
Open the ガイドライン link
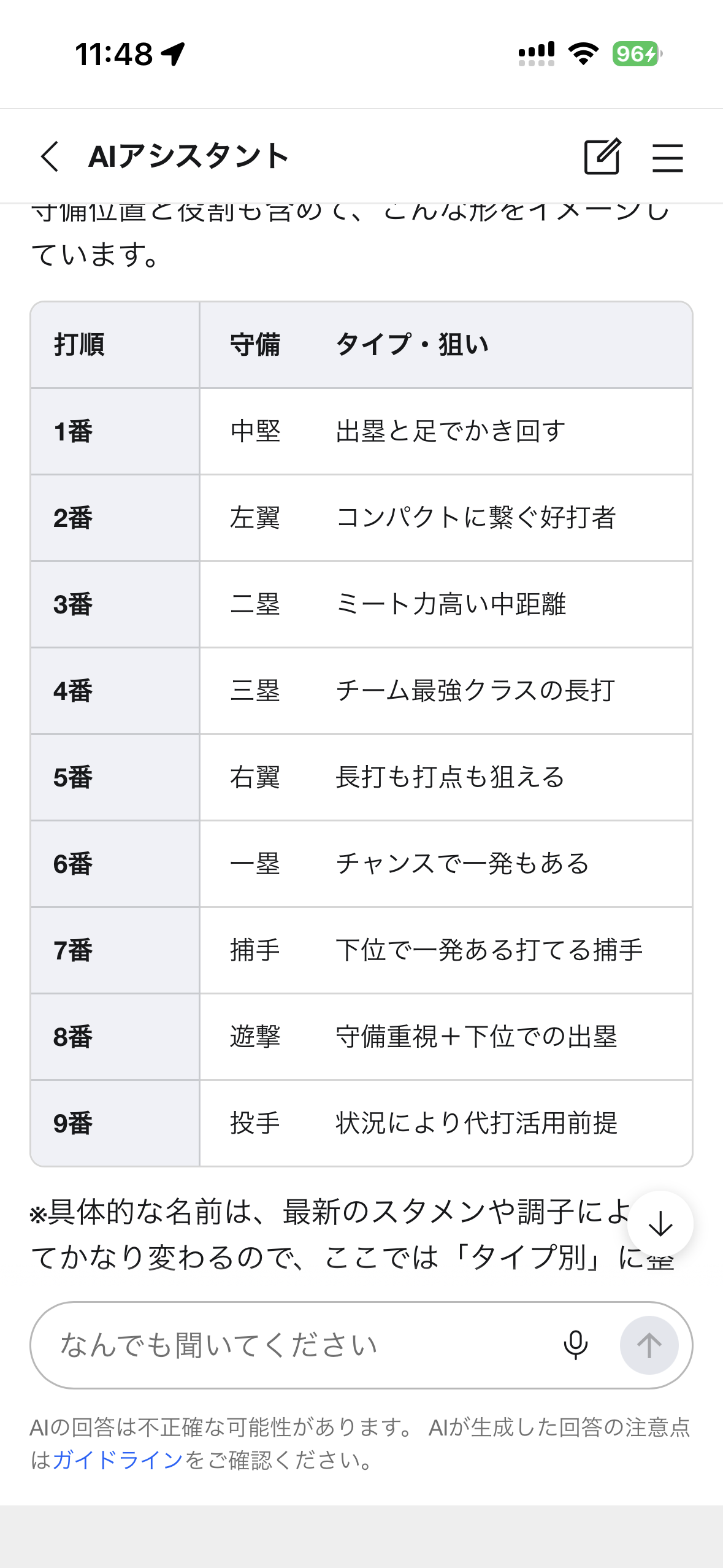[x=118, y=1460]
